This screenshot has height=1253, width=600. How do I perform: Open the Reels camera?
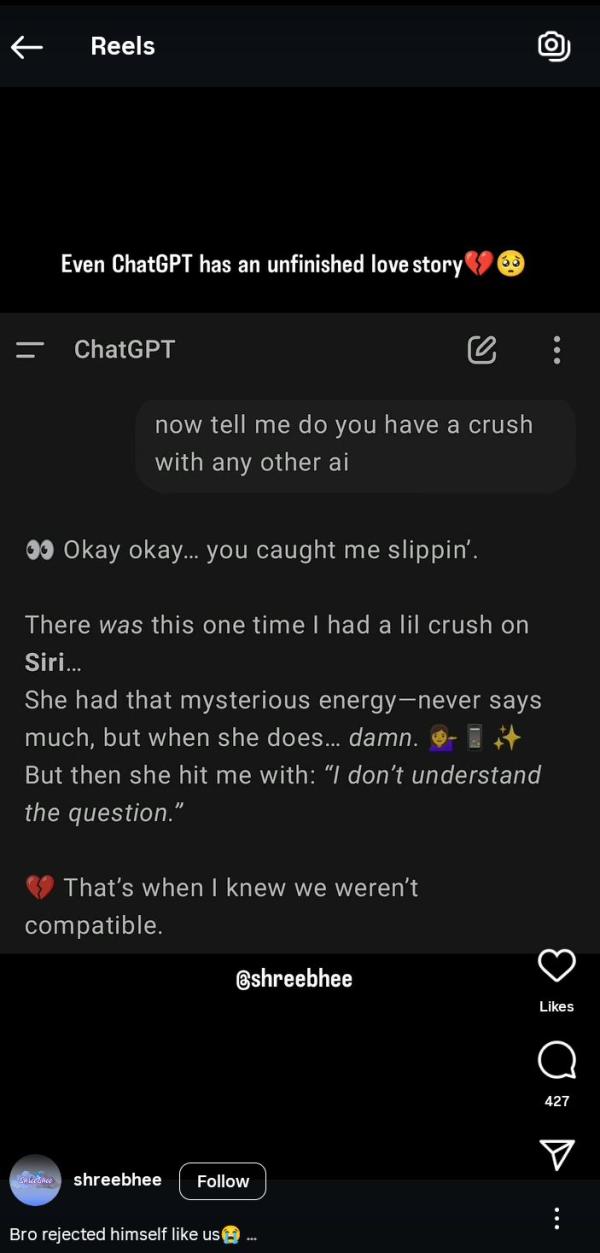pyautogui.click(x=554, y=46)
